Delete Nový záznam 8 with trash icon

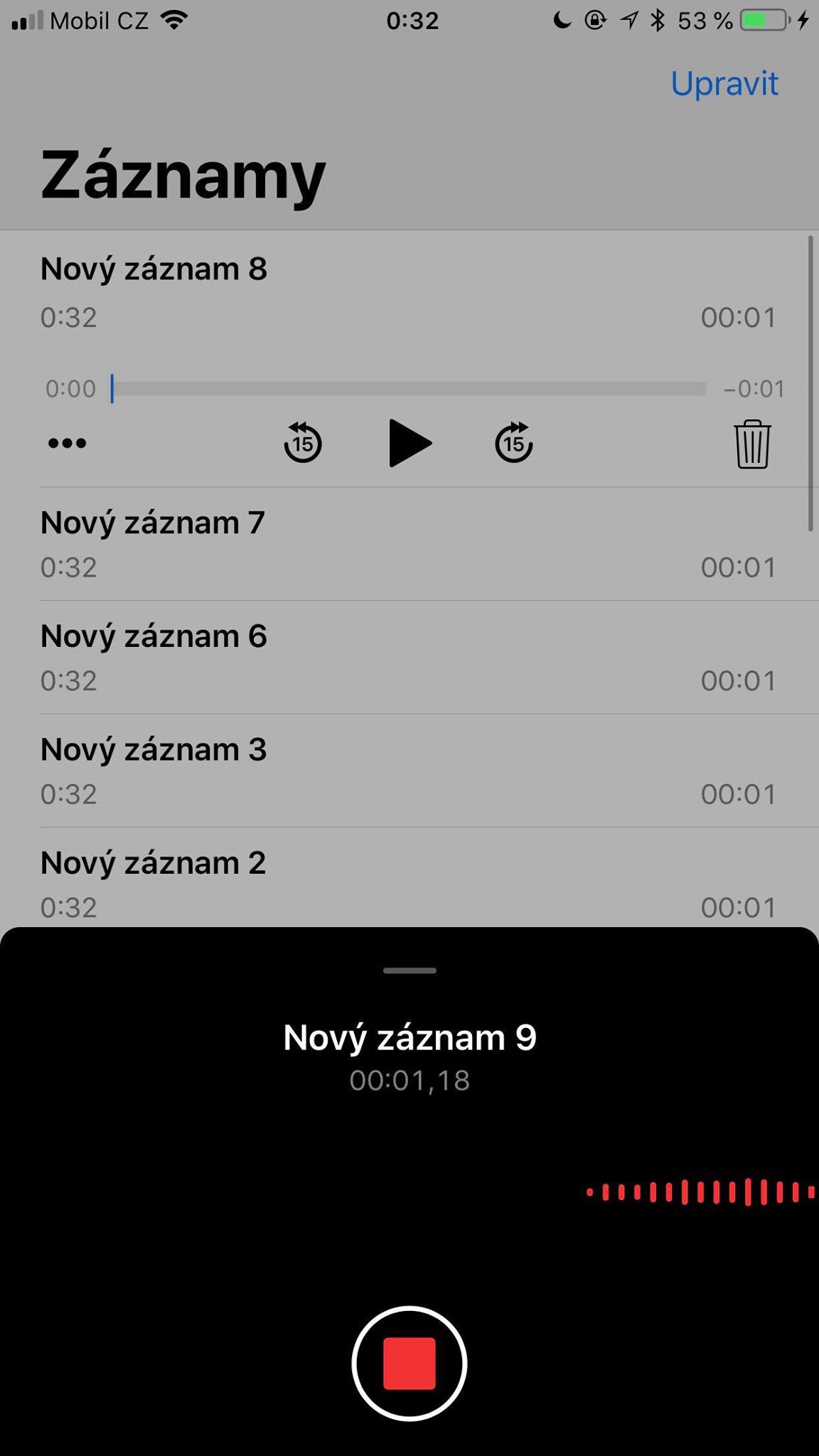[752, 444]
